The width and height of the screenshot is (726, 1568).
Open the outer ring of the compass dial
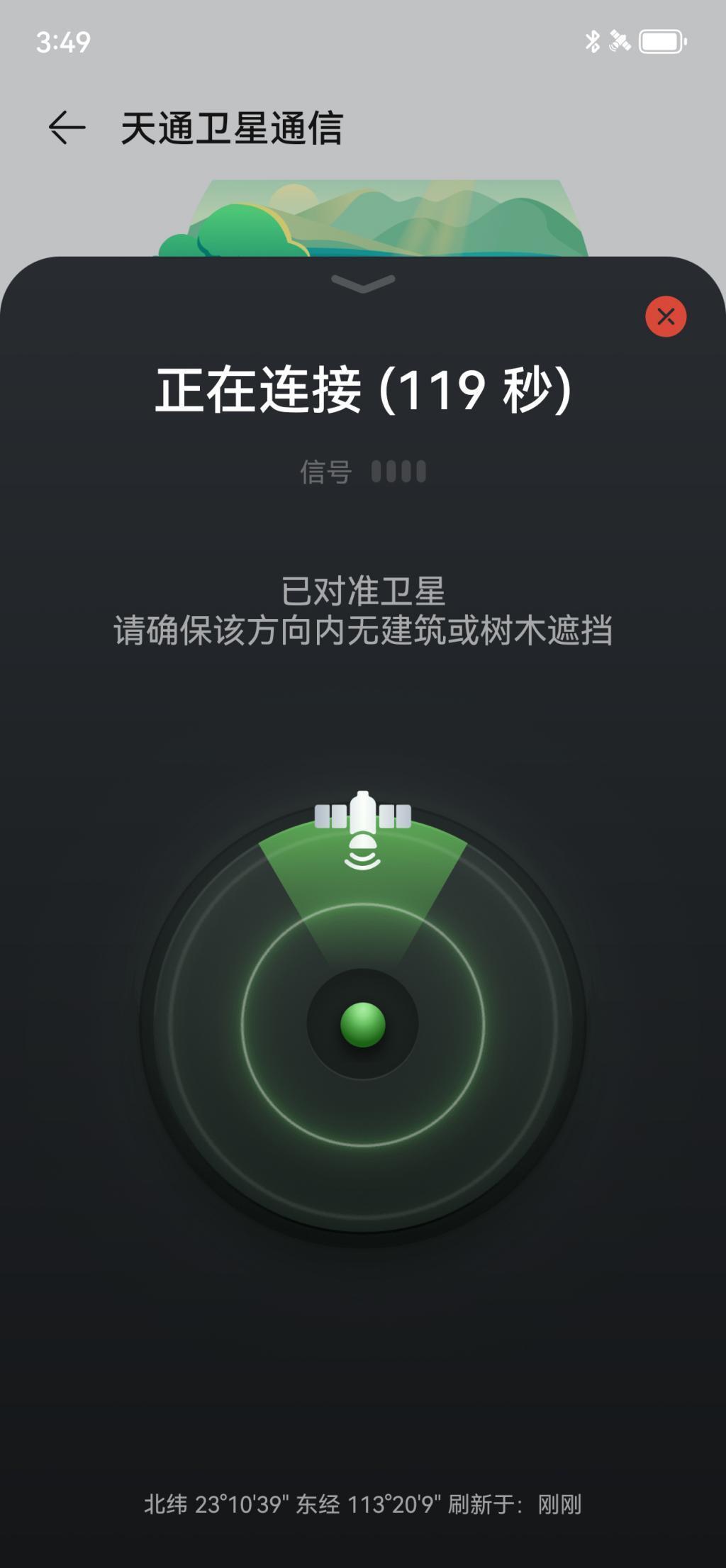point(364,1213)
